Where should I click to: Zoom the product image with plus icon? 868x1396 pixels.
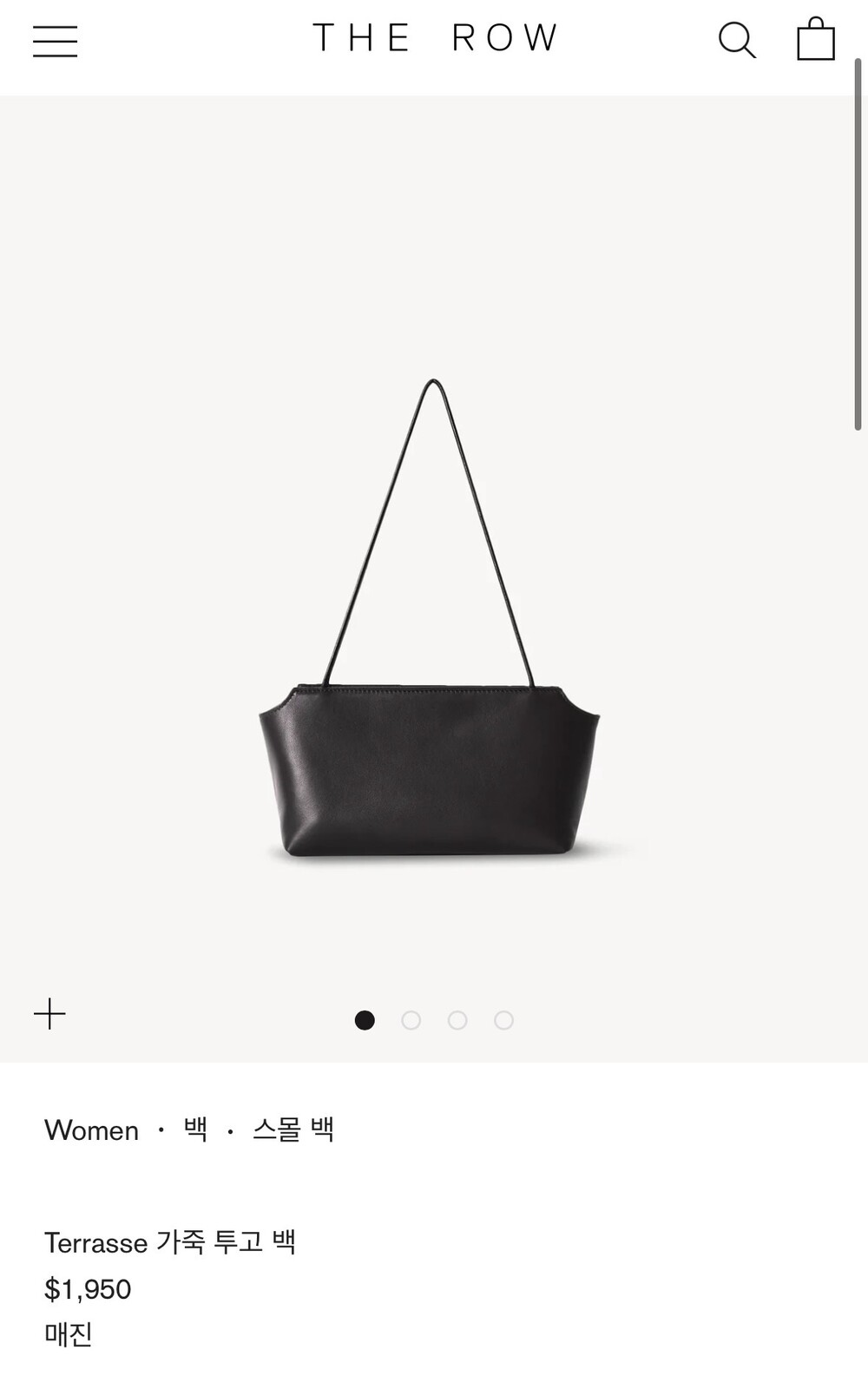pos(49,1013)
